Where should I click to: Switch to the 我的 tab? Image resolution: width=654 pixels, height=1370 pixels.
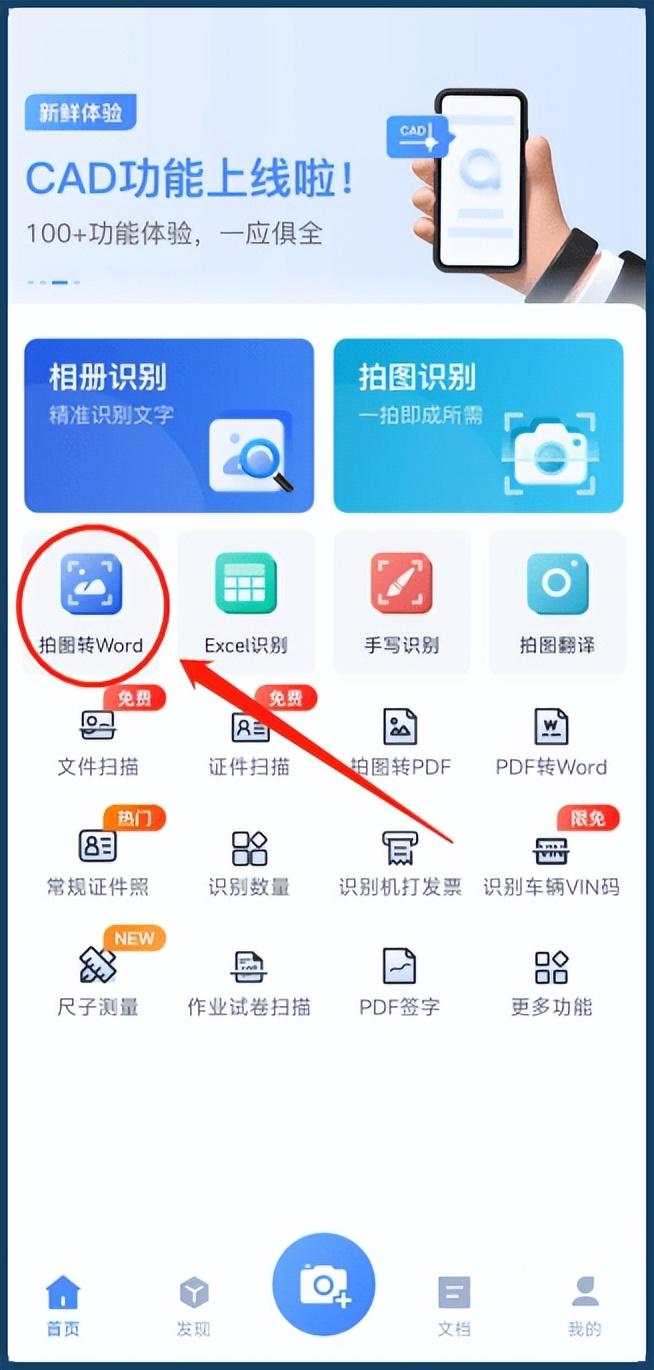[x=585, y=1306]
